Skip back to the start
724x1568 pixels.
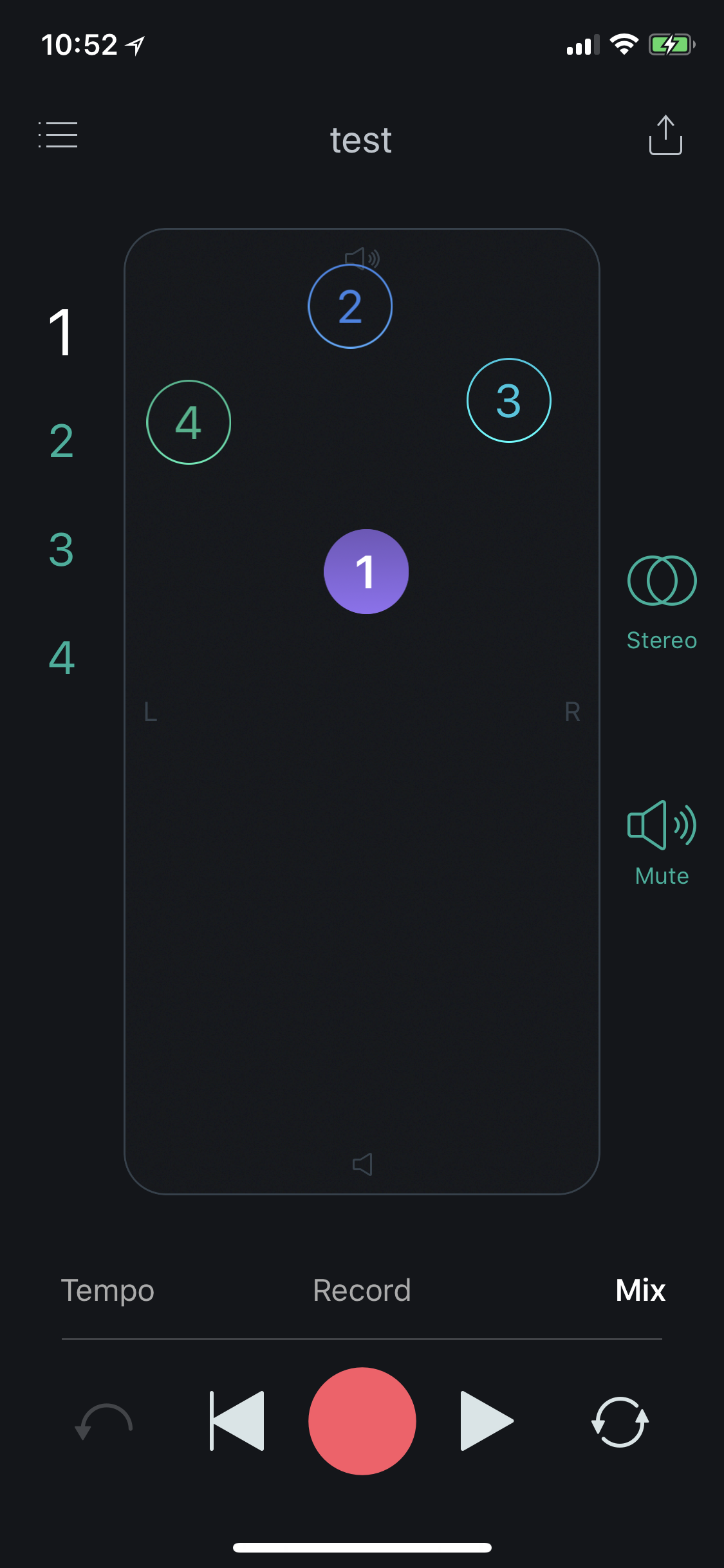[237, 1421]
